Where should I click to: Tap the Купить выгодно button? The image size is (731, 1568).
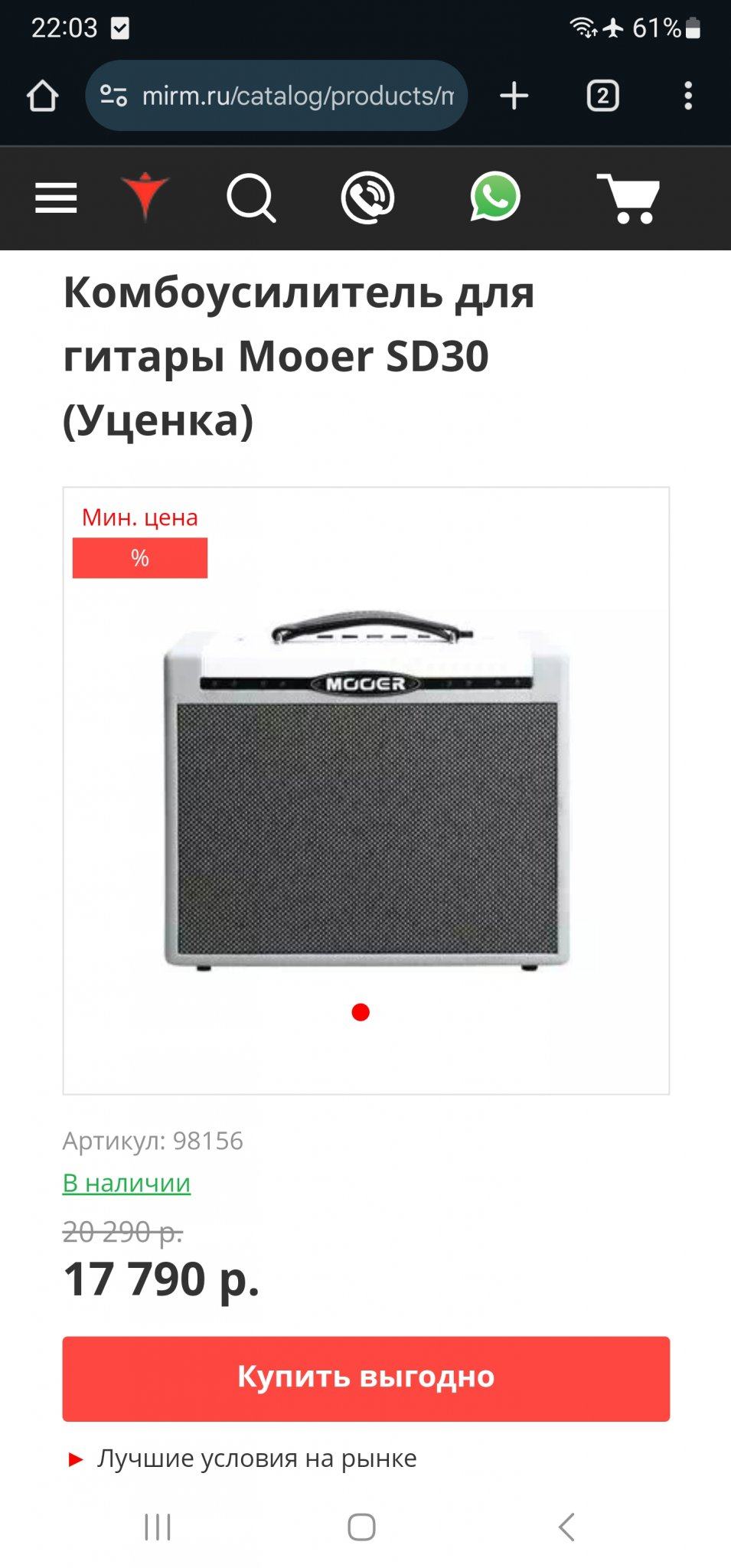pyautogui.click(x=366, y=1378)
